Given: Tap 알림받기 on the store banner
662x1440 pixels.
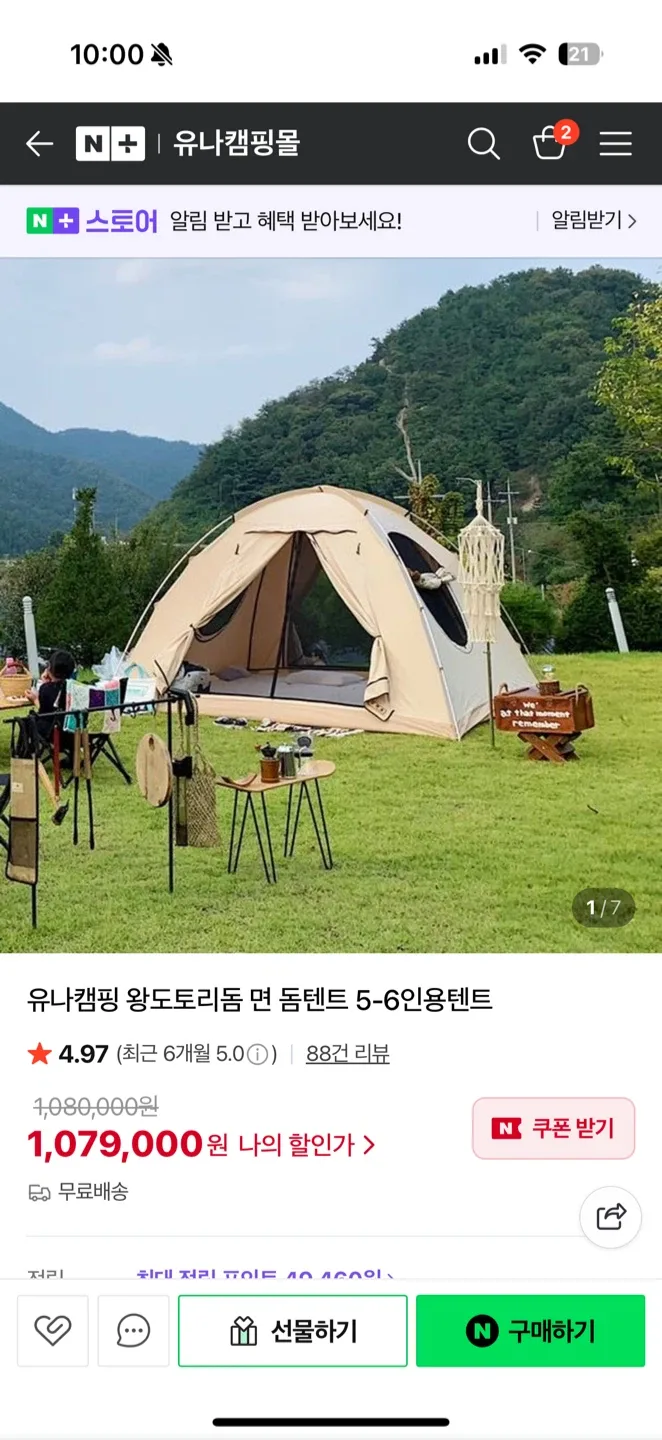Looking at the screenshot, I should tap(593, 221).
